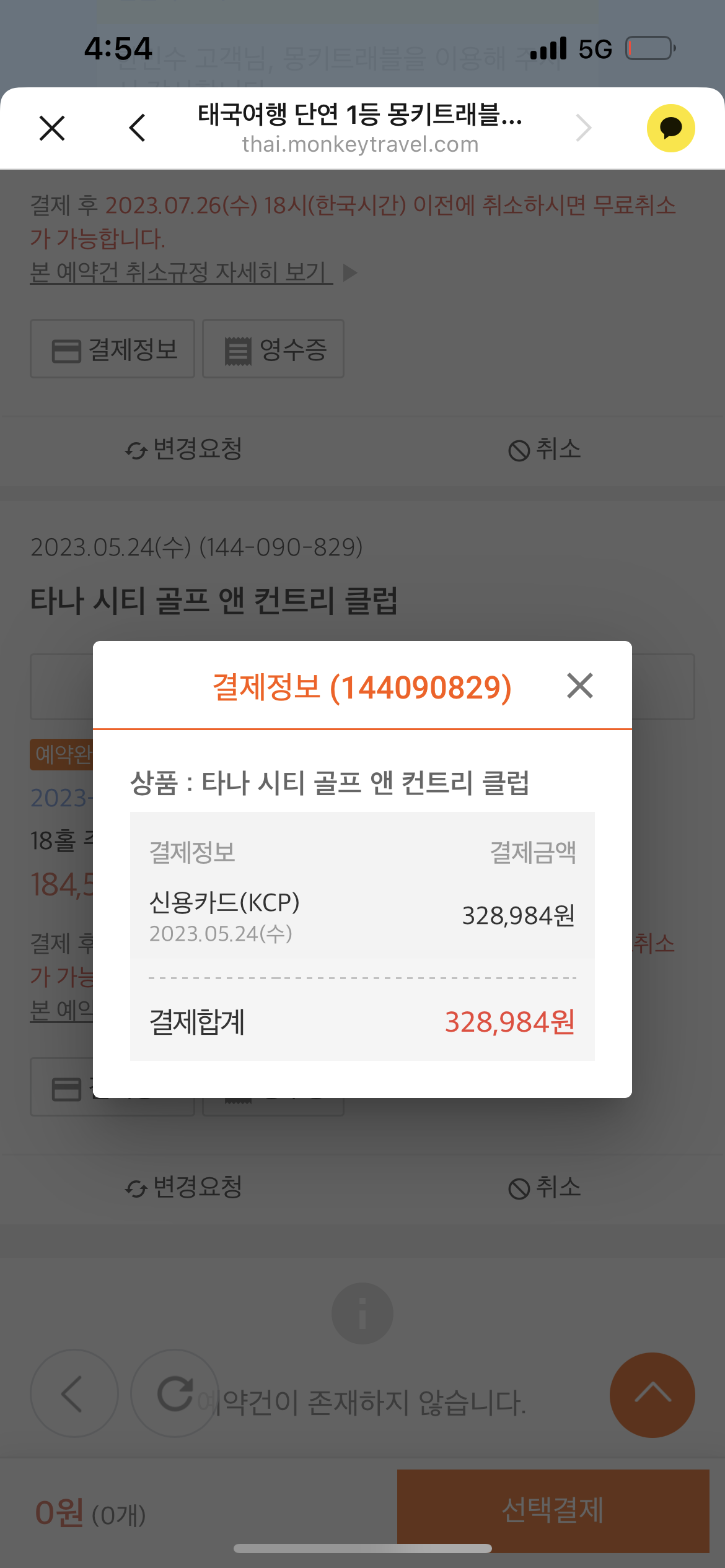
Task: View the 영수증 receipt
Action: click(x=273, y=349)
